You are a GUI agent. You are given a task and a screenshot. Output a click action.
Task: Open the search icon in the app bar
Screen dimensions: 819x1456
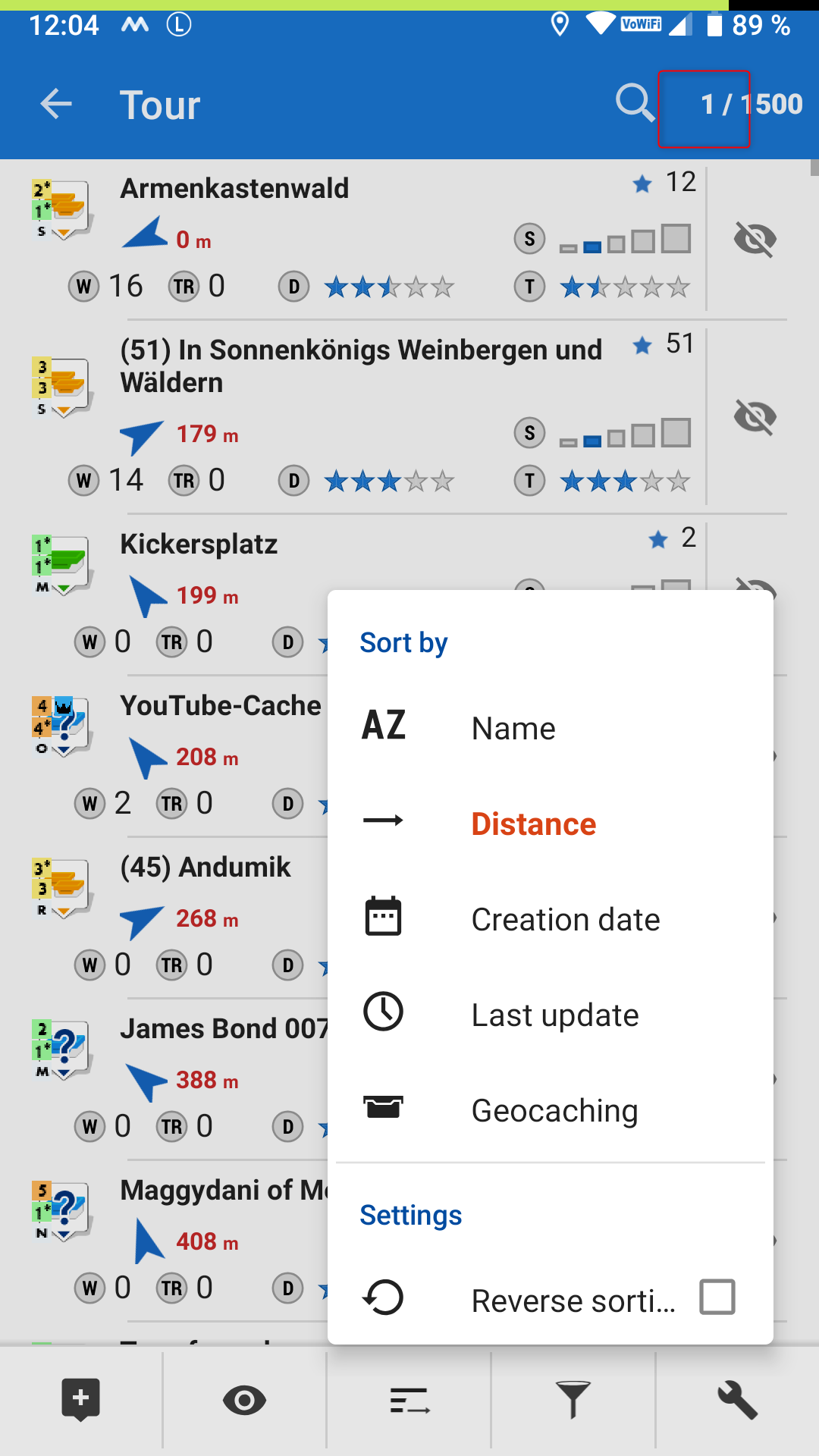(x=634, y=104)
